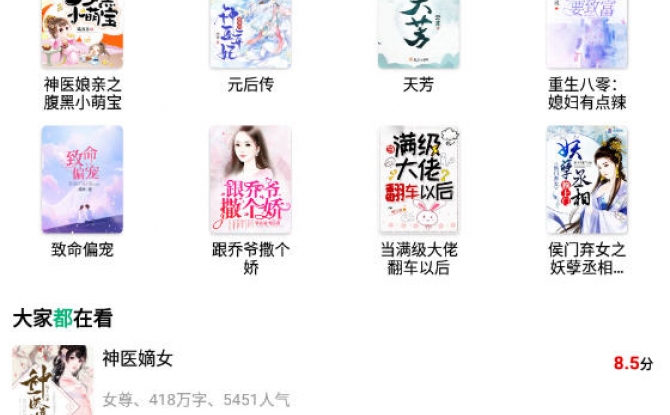Tap the book 当满级大佬翻车以后
Viewport: 670px width, 415px height.
click(418, 180)
